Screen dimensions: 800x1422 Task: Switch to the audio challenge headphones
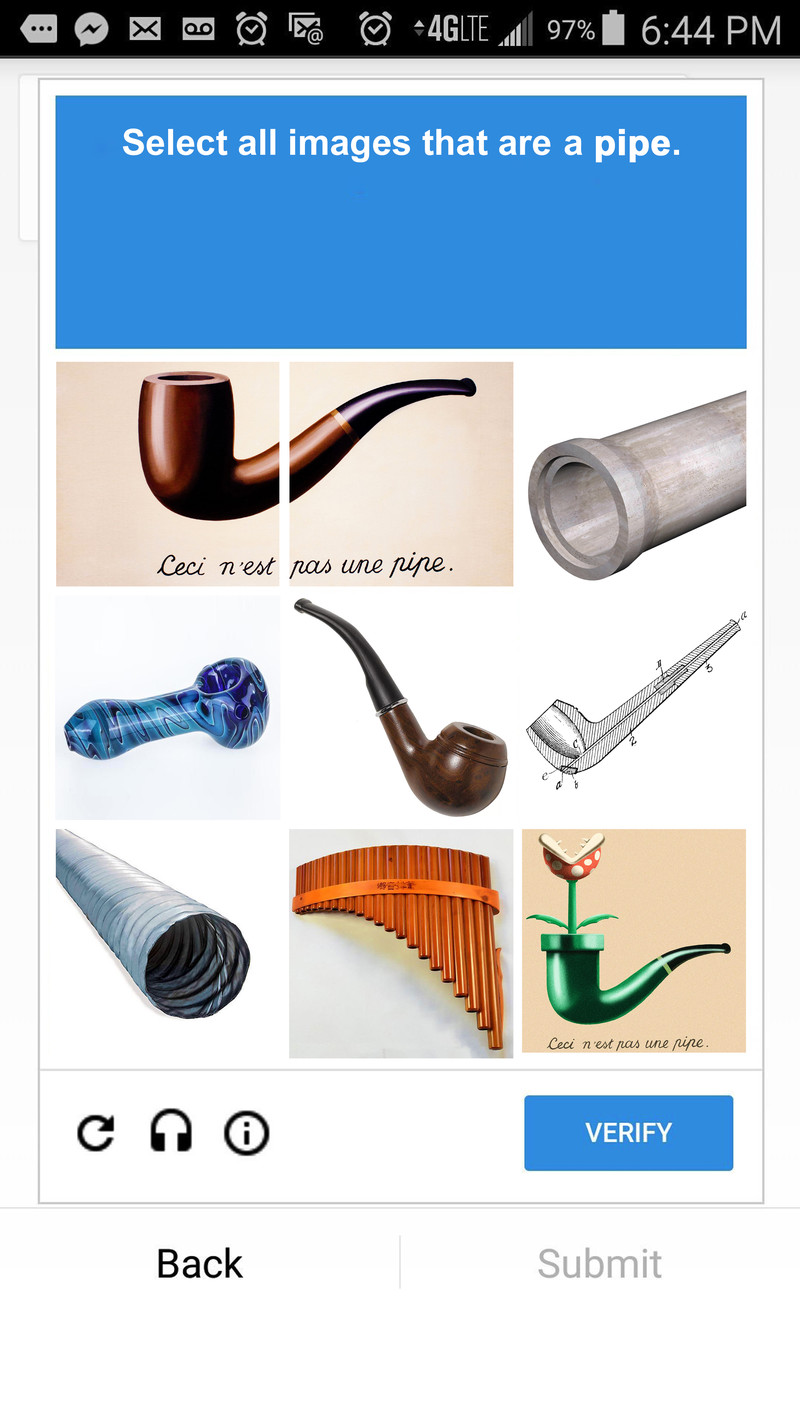(x=171, y=1133)
